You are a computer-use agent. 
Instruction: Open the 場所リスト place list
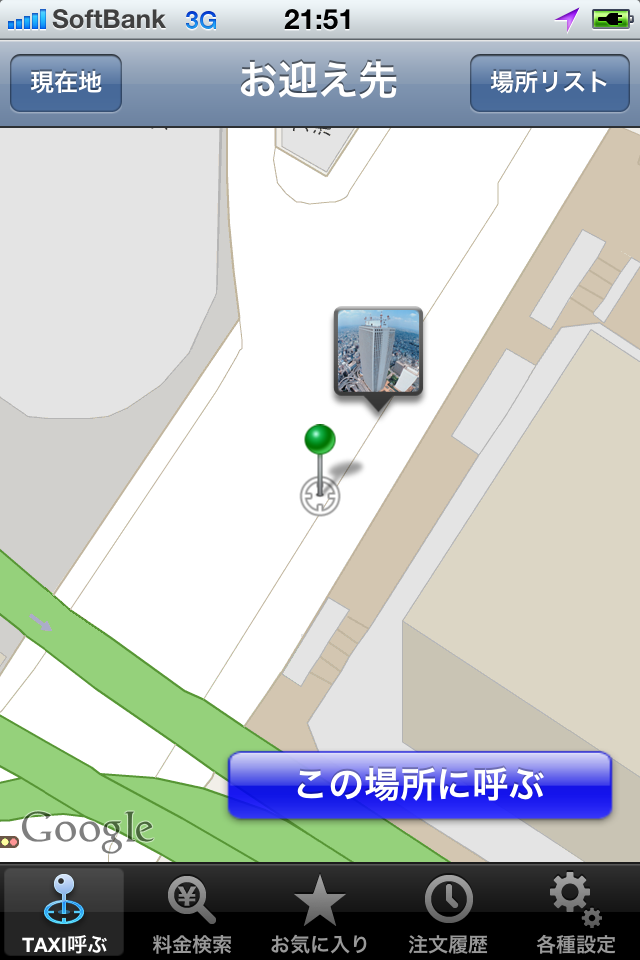[x=549, y=83]
